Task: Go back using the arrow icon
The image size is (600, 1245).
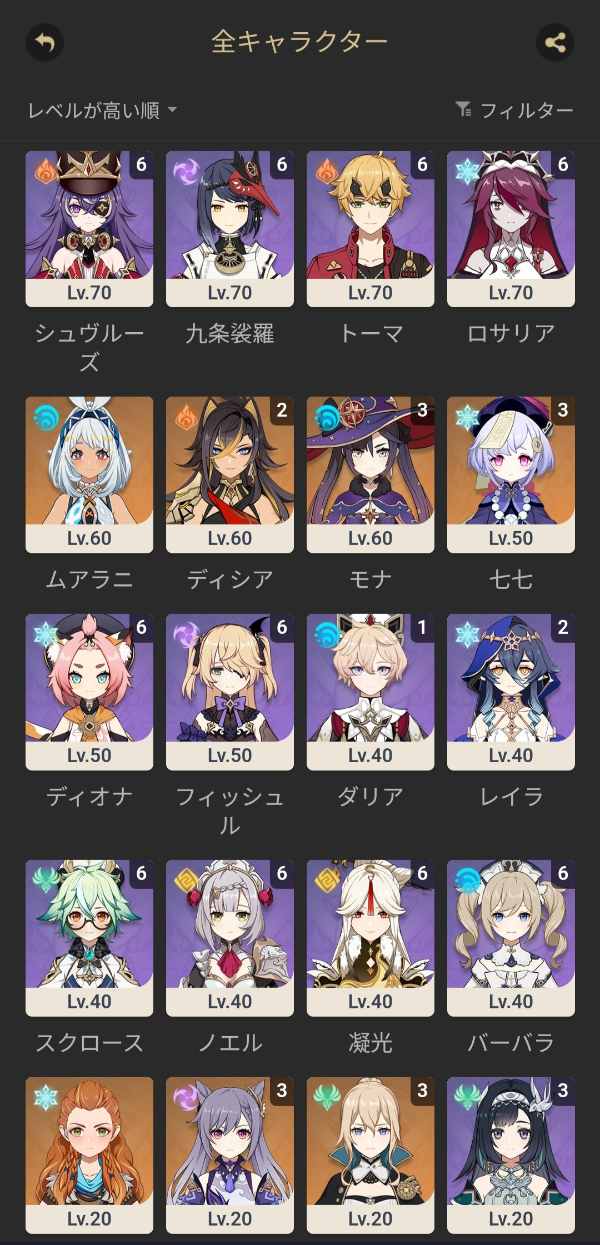Action: coord(44,43)
